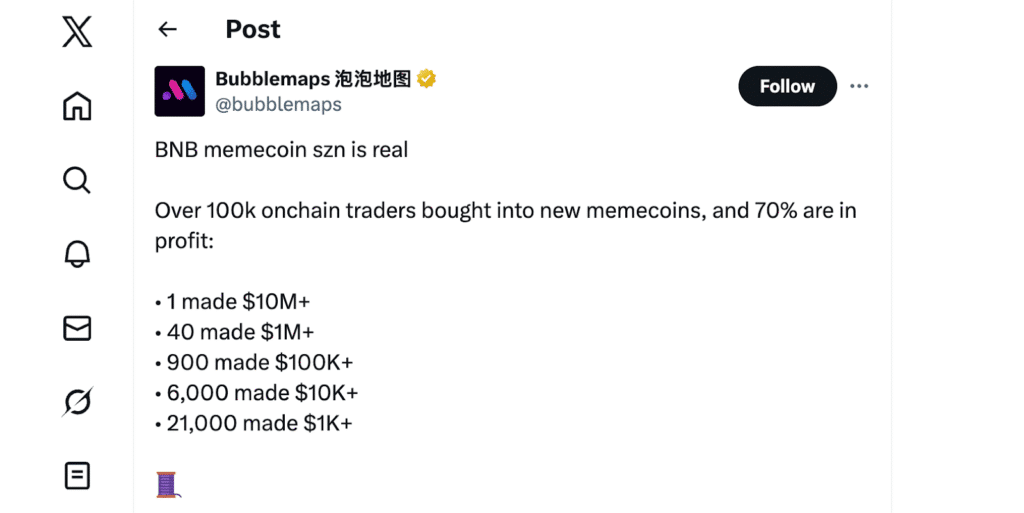Open the Bubblemaps profile picture
This screenshot has height=513, width=1024.
click(180, 91)
